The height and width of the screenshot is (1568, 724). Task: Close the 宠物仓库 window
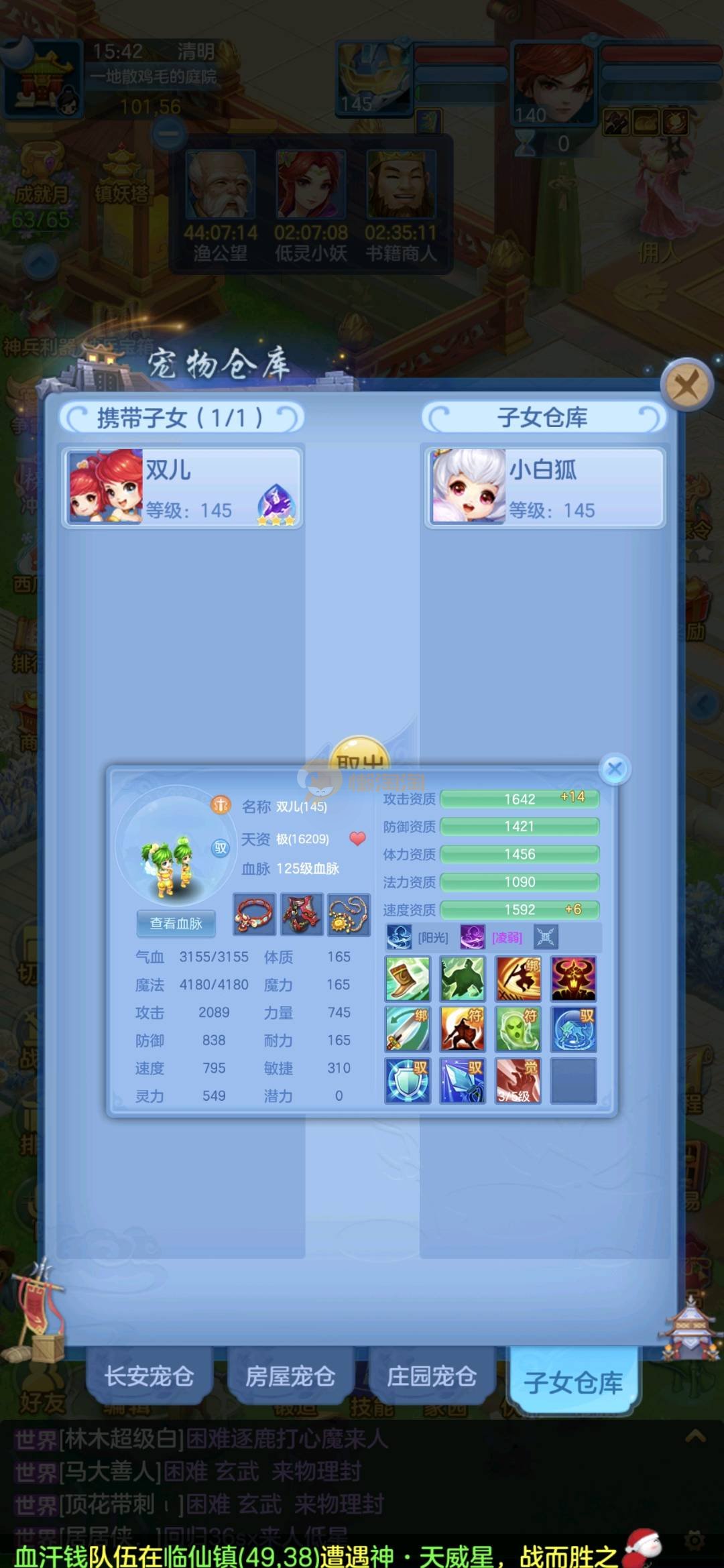pos(685,386)
